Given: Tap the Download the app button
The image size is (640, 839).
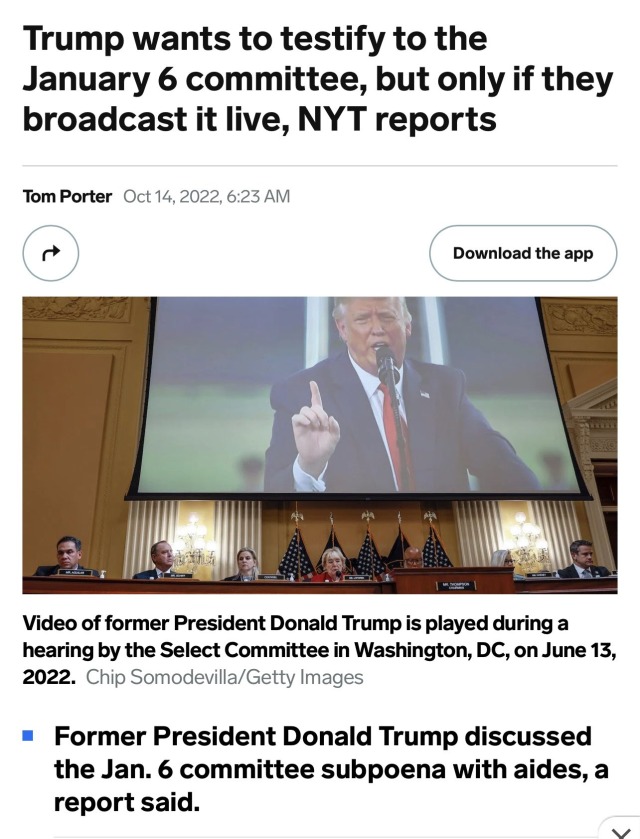Looking at the screenshot, I should point(523,253).
